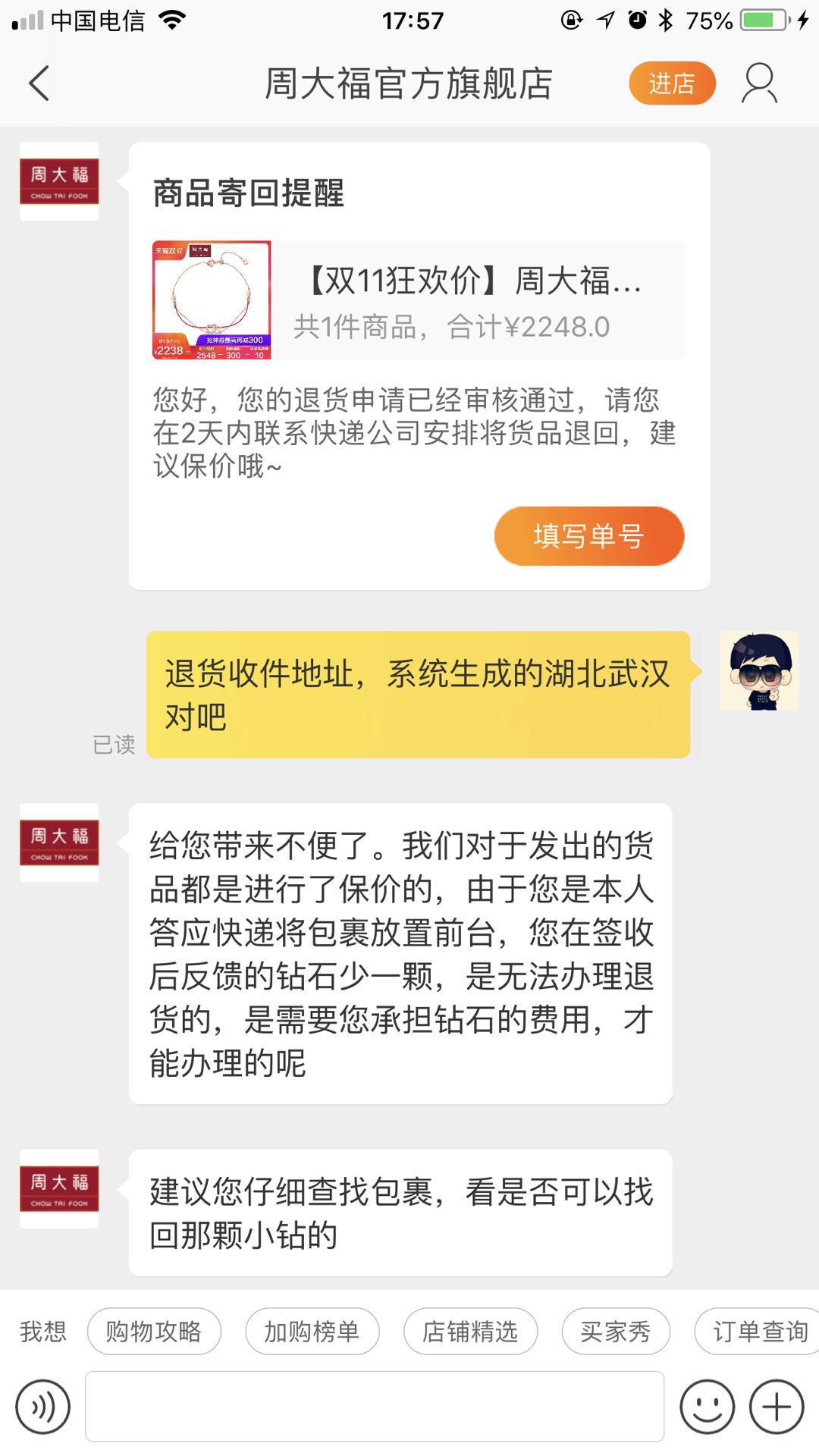819x1456 pixels.
Task: Focus the message text field
Action: pos(375,1407)
